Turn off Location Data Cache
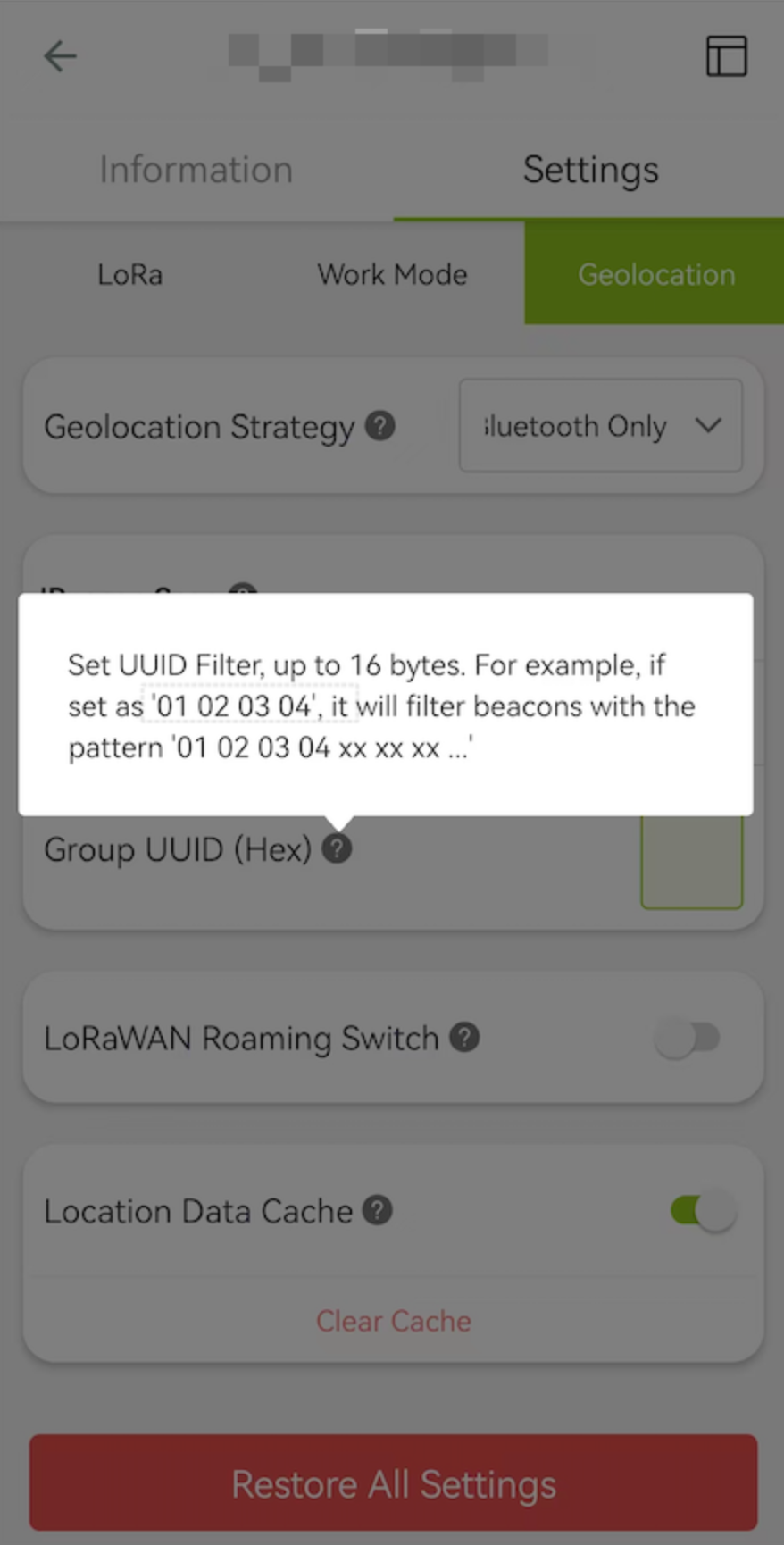784x1545 pixels. pyautogui.click(x=704, y=1212)
